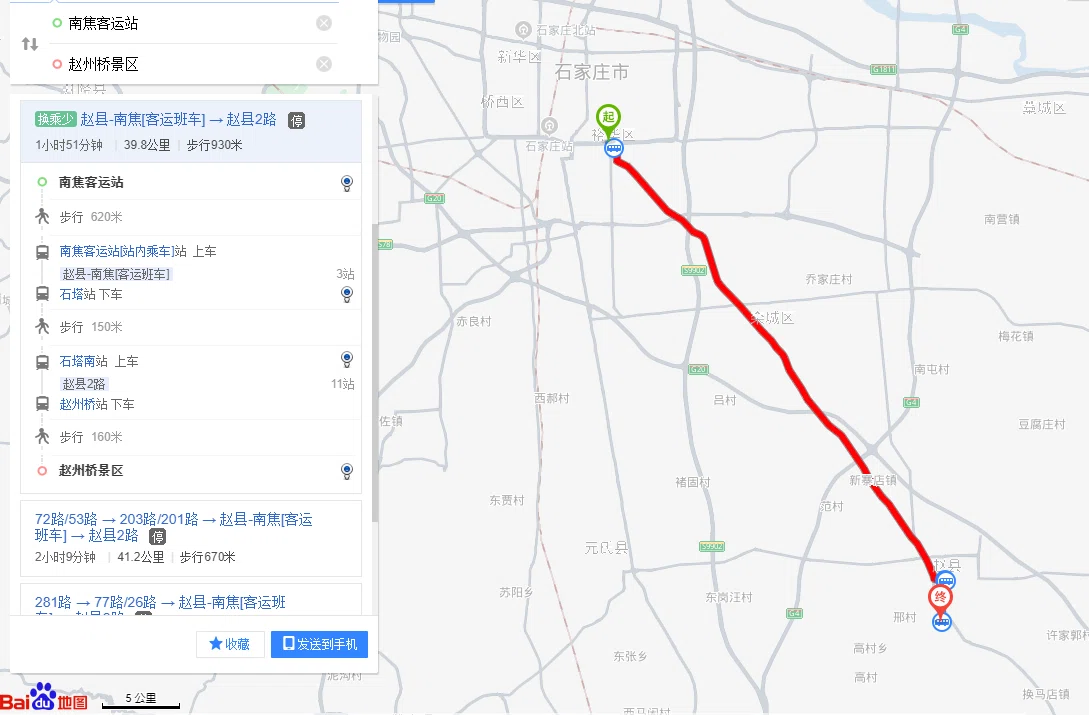Viewport: 1089px width, 715px height.
Task: Swap origin and destination with the arrows
Action: click(30, 44)
